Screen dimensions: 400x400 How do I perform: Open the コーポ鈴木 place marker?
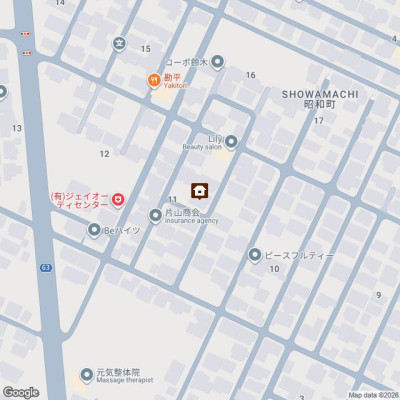(218, 62)
